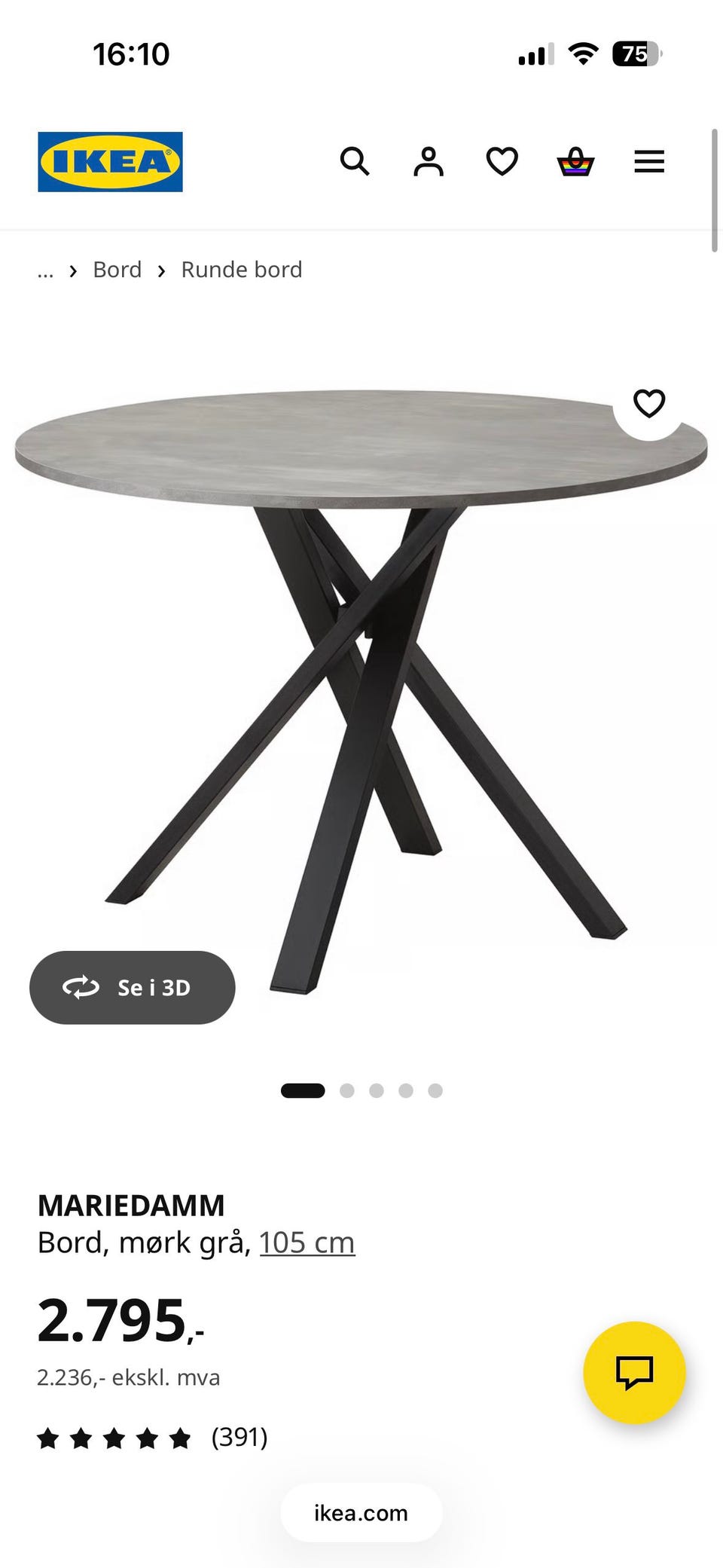Open the search magnifier icon

(354, 161)
